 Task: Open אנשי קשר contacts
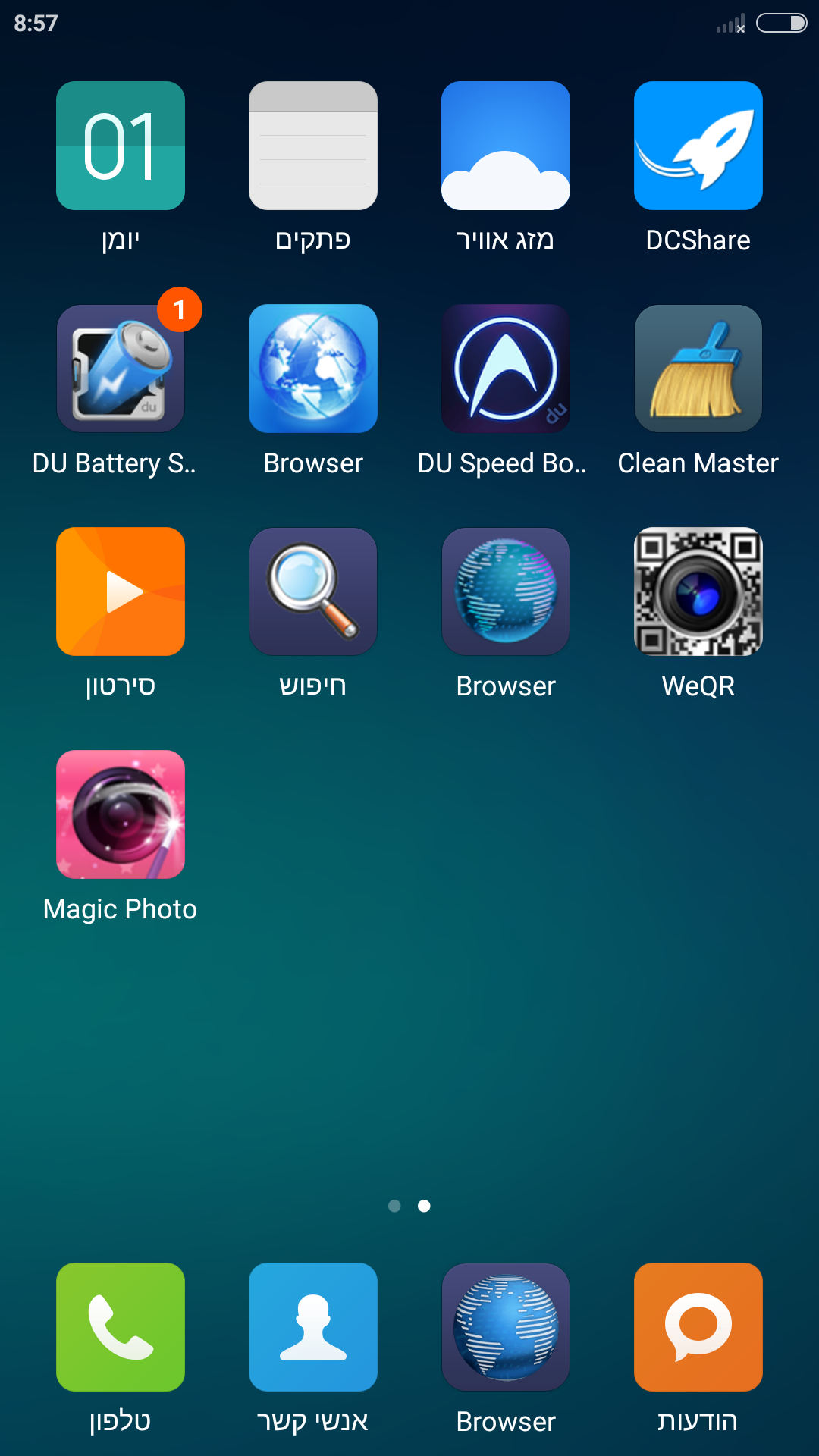click(313, 1327)
